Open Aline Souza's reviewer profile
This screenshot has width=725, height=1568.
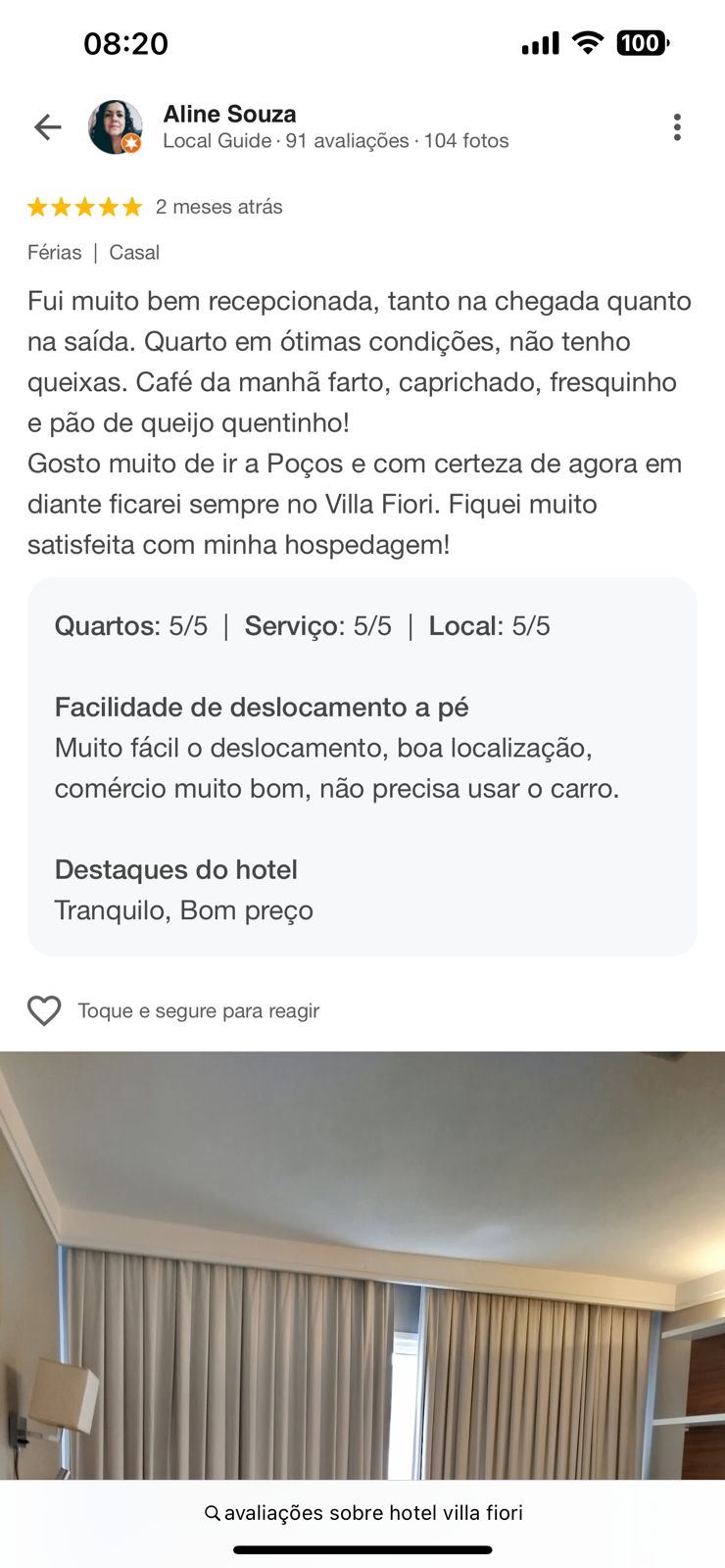pos(229,115)
